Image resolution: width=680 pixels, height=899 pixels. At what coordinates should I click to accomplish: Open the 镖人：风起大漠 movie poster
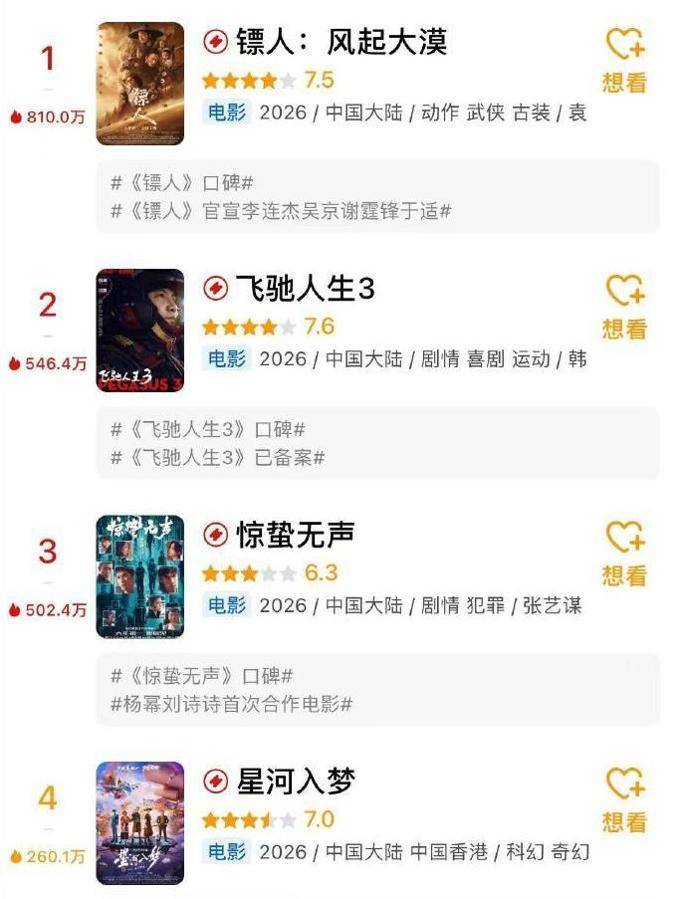[140, 83]
